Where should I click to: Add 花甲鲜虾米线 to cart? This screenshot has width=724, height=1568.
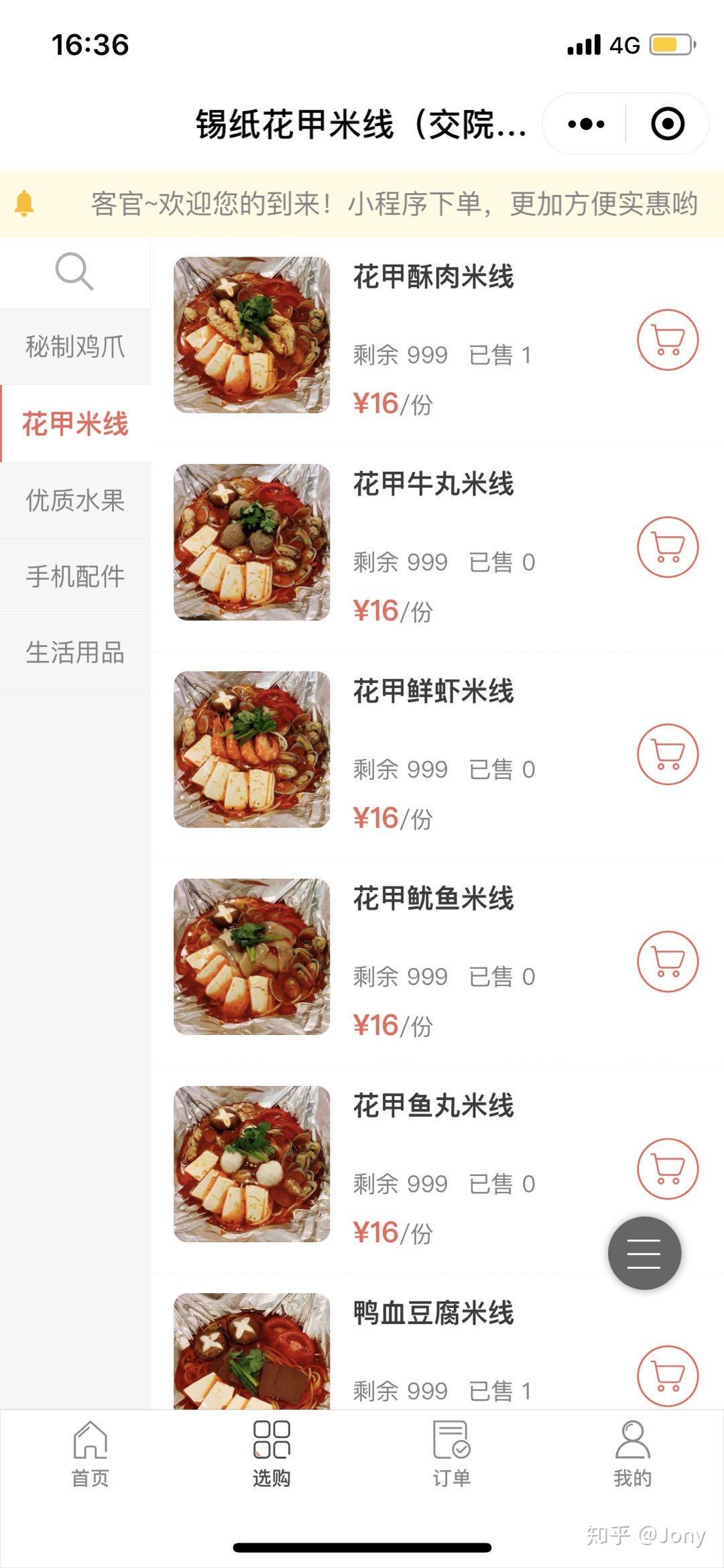click(667, 754)
